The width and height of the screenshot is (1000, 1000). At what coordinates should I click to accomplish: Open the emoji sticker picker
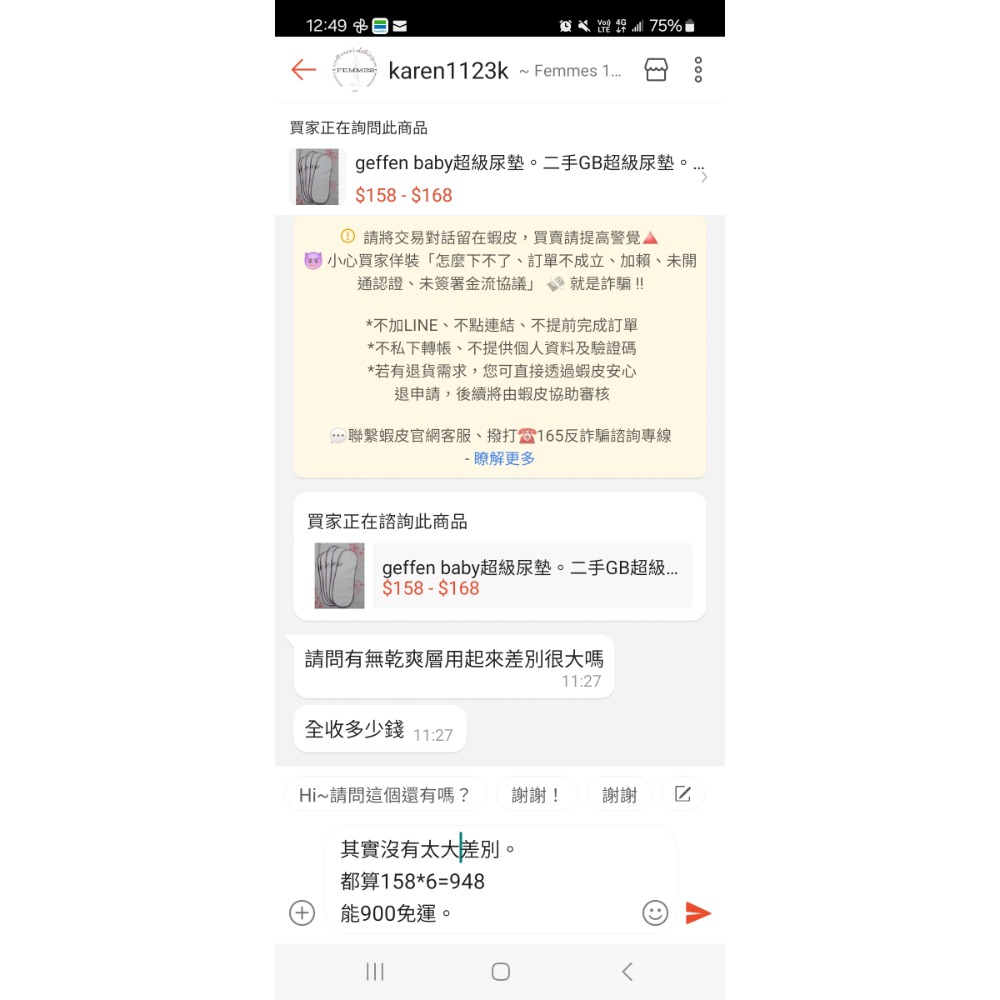655,912
